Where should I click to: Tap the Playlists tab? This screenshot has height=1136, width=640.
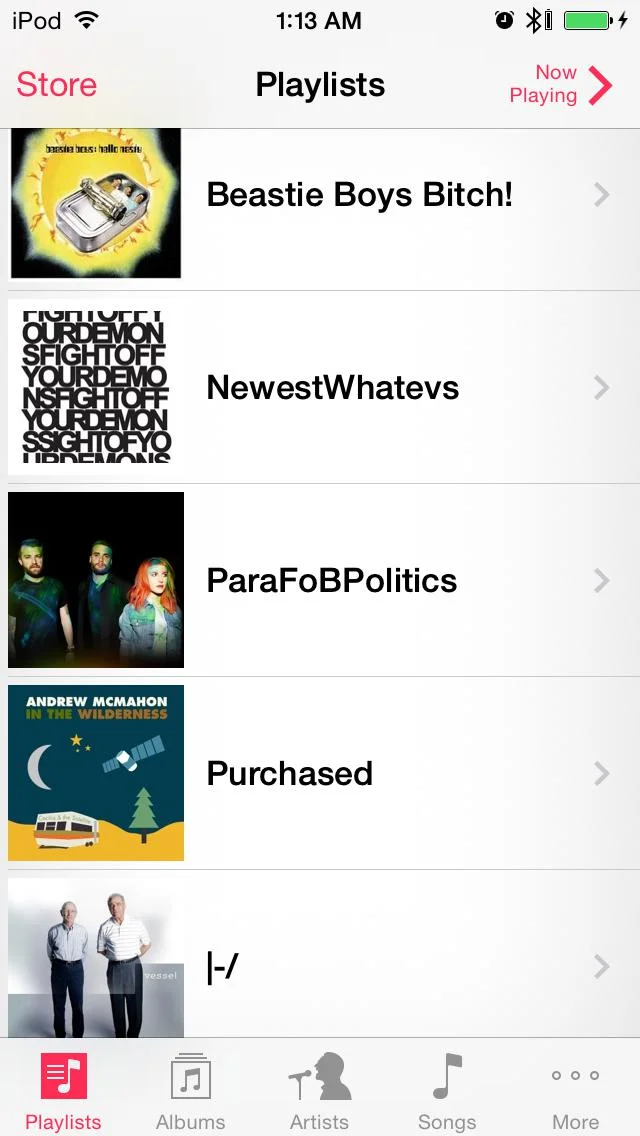(x=63, y=1090)
